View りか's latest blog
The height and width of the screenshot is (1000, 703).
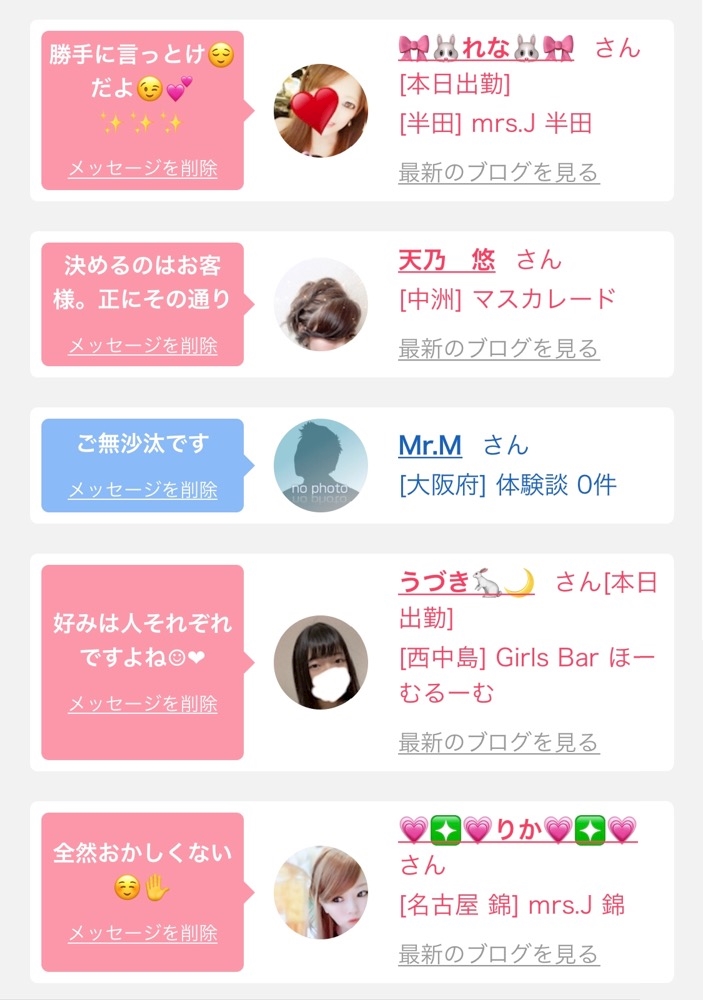click(x=499, y=954)
